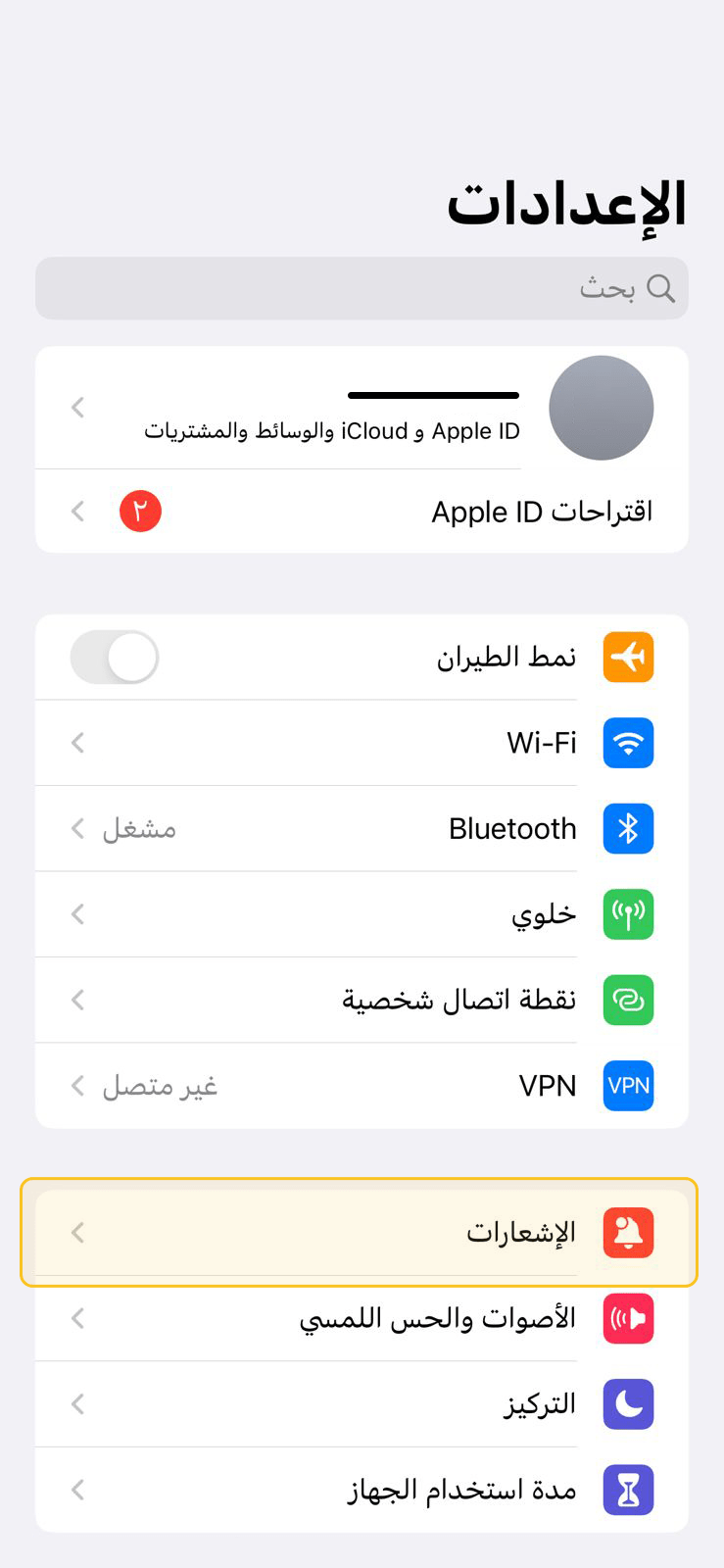Open Bluetooth settings
724x1568 pixels.
(362, 828)
